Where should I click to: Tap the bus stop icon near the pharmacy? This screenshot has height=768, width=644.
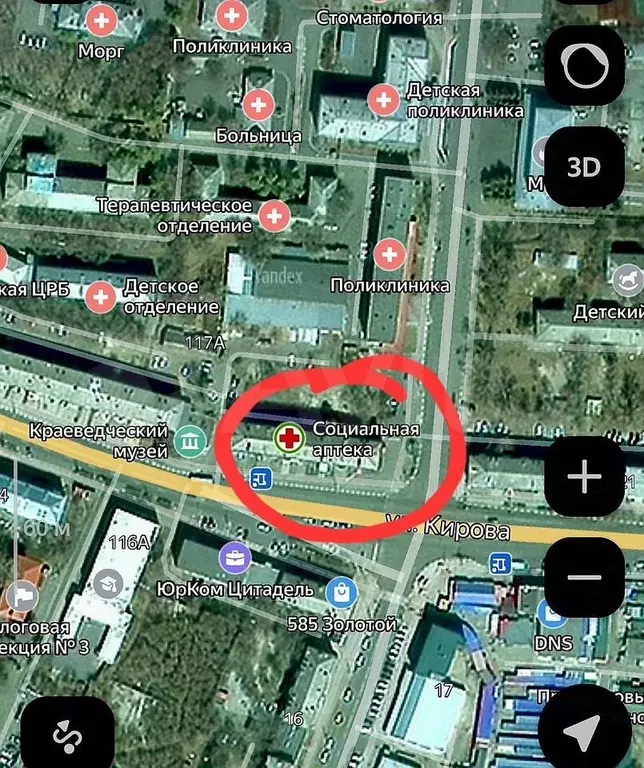pos(261,478)
